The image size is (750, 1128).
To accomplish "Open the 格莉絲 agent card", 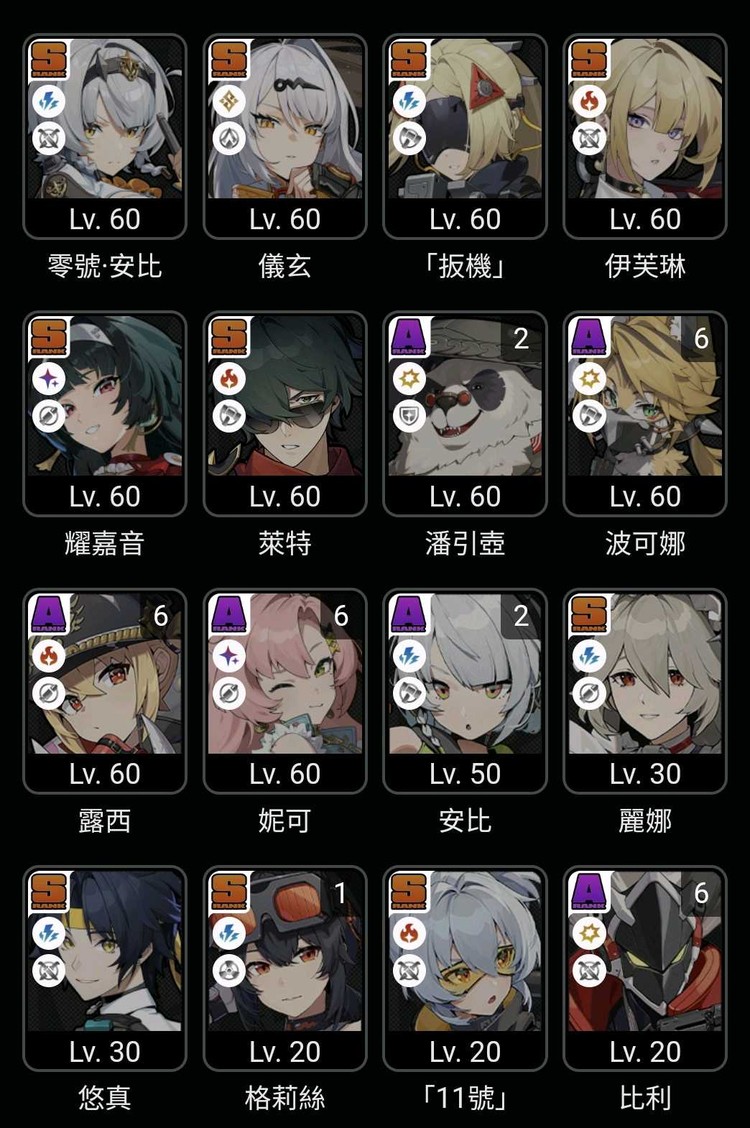I will tap(285, 967).
